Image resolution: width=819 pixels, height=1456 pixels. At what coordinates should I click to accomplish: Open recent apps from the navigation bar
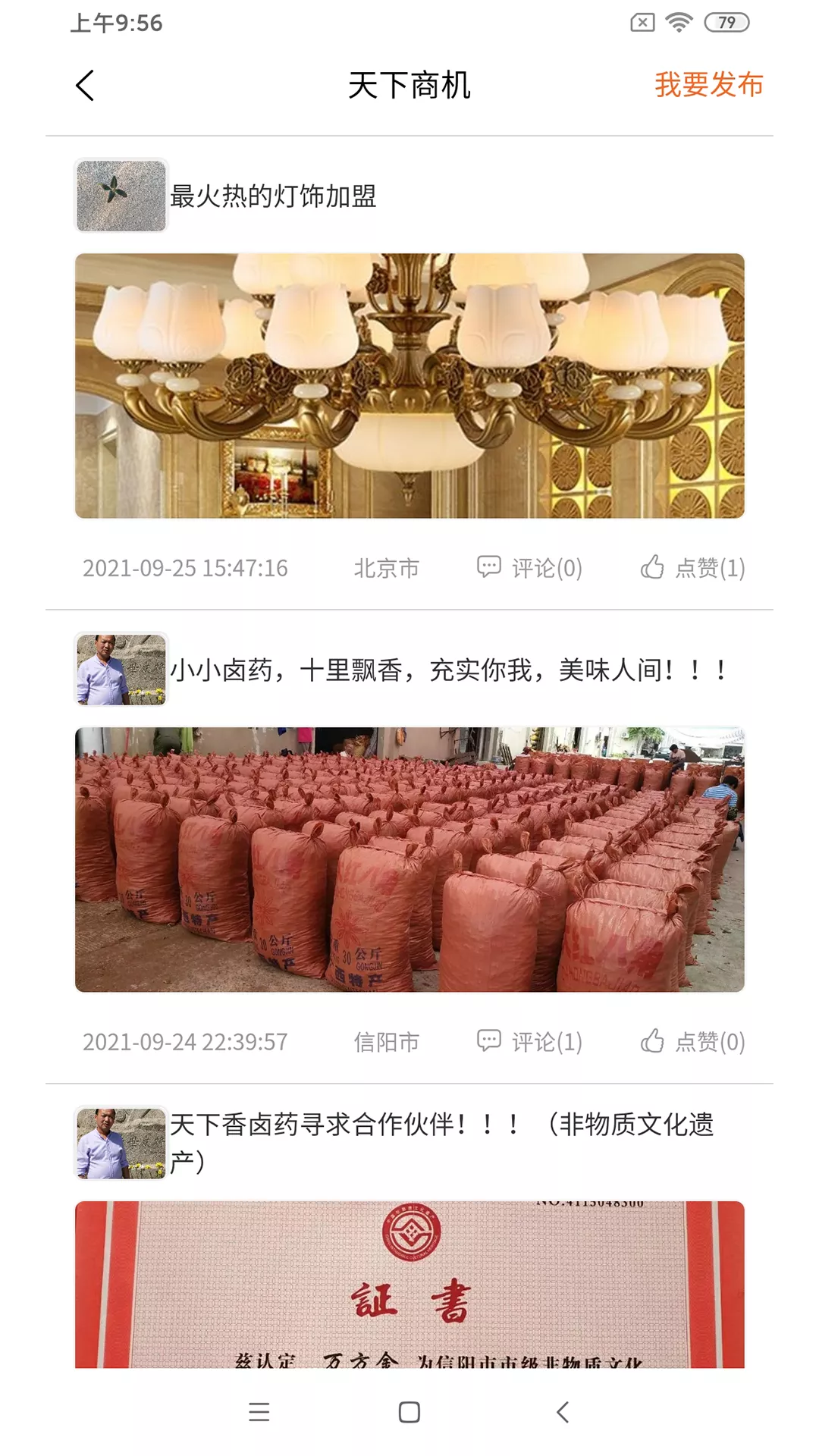click(x=259, y=1412)
